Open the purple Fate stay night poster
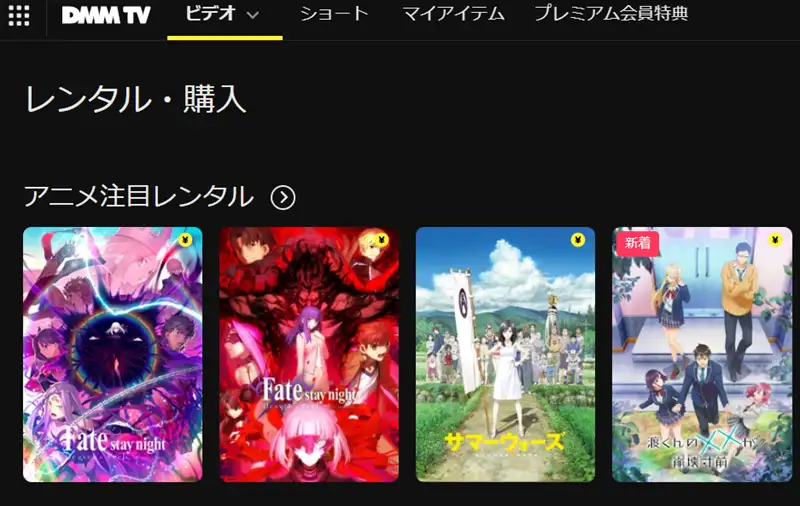Viewport: 800px width, 506px height. coord(112,354)
